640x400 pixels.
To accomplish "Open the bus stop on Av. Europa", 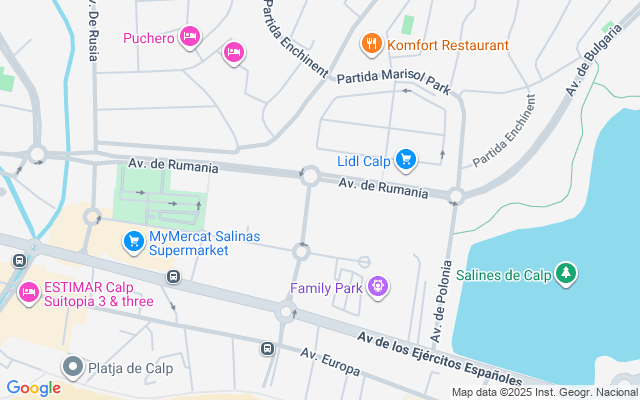I will click(267, 348).
